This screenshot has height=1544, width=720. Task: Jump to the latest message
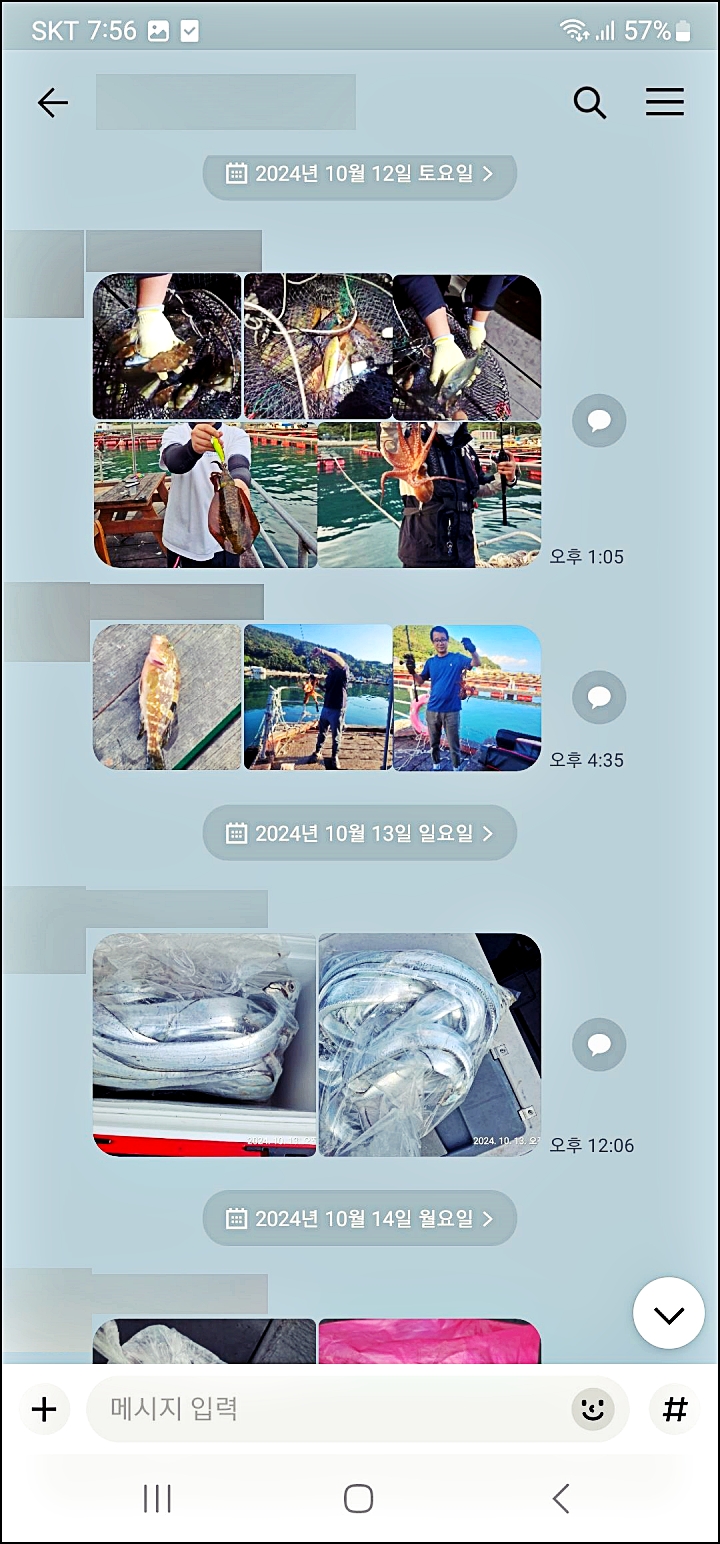(668, 1314)
